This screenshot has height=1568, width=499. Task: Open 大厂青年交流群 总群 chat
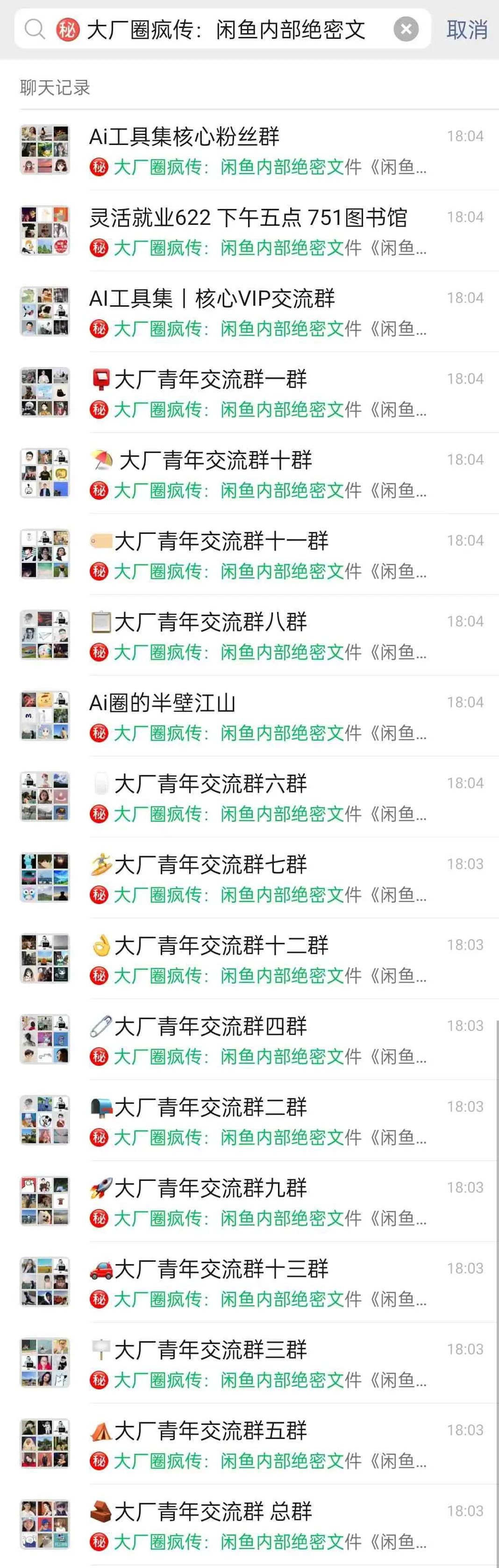point(256,1526)
